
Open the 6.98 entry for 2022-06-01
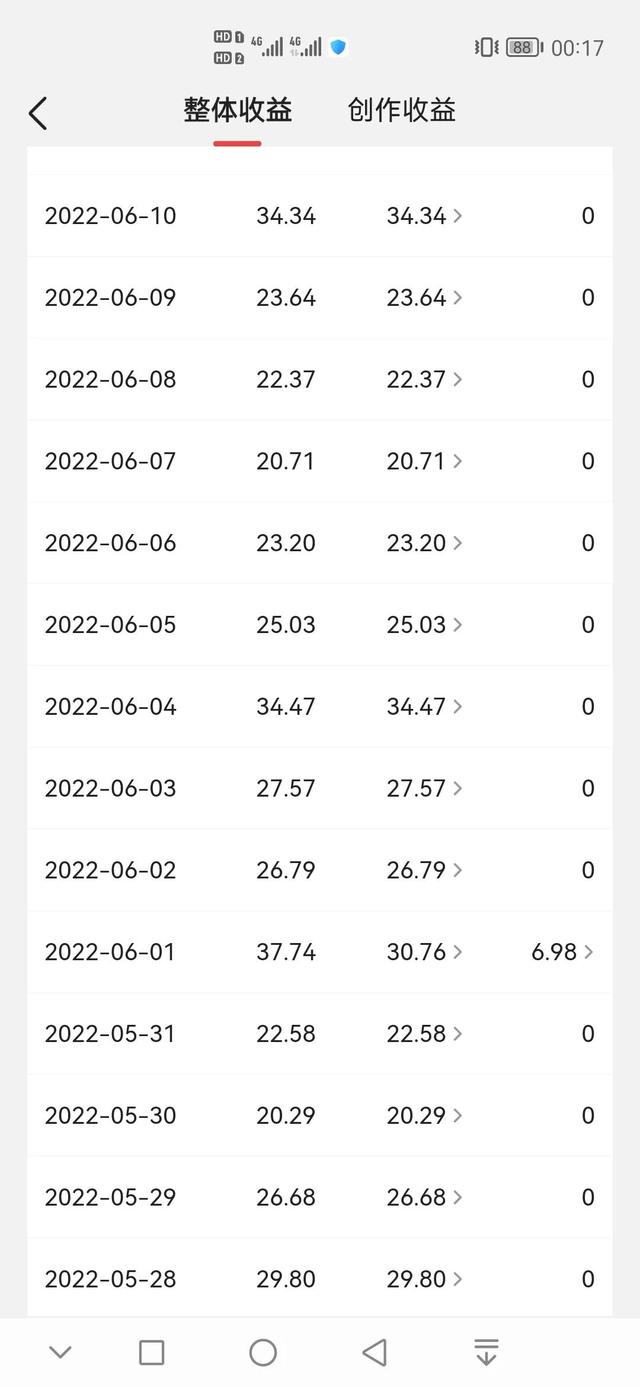click(562, 953)
